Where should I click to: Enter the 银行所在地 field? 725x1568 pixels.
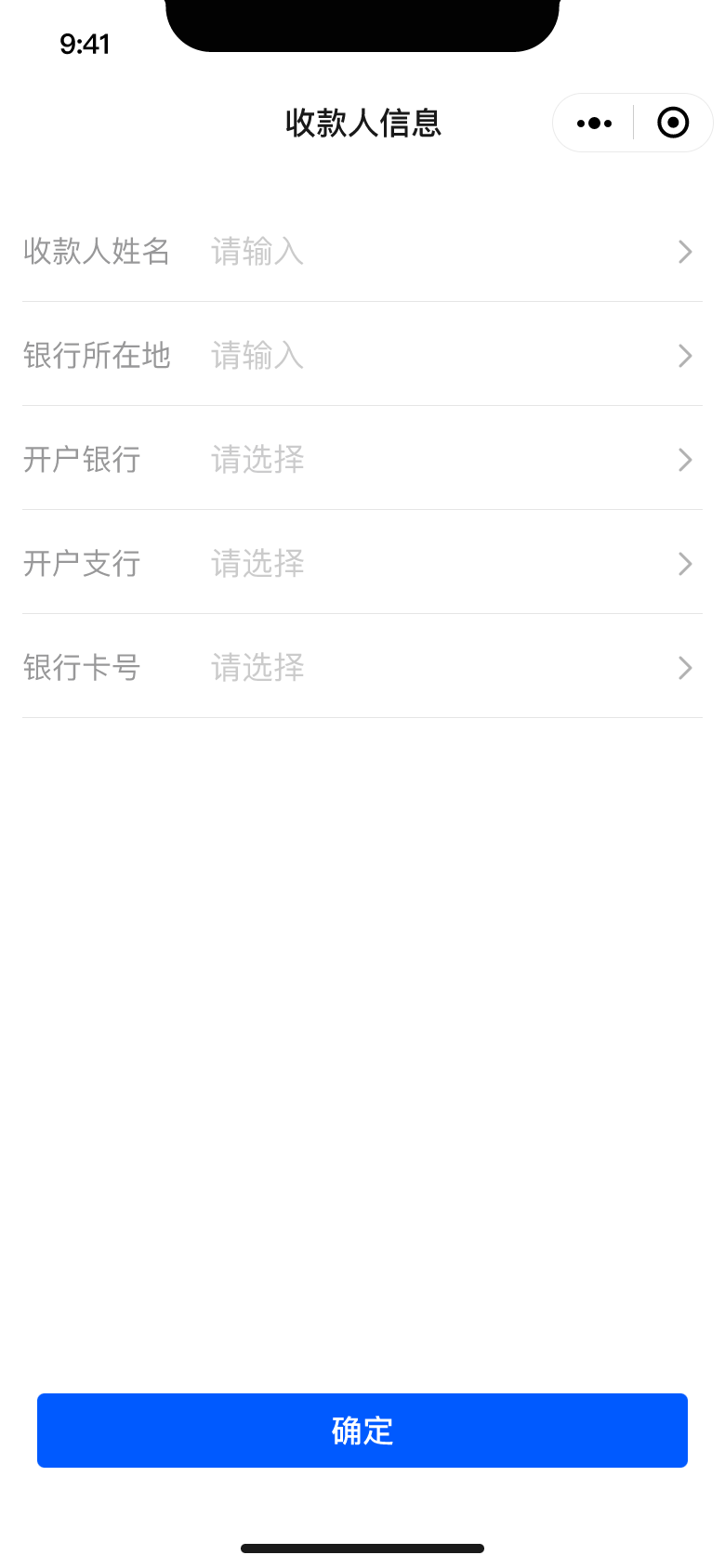click(362, 356)
